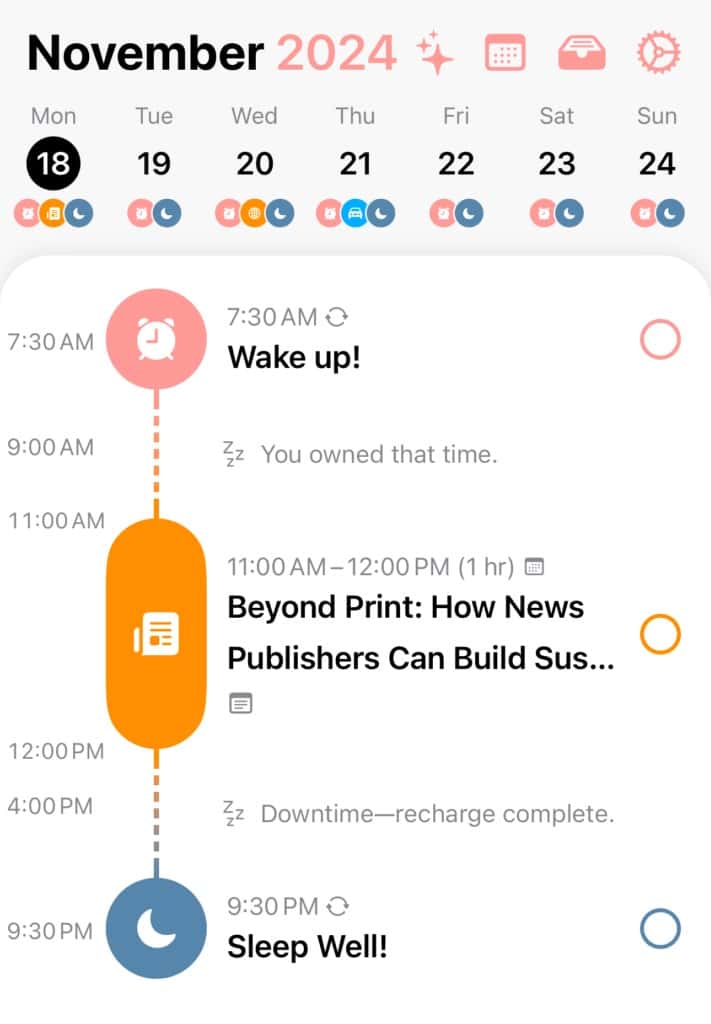This screenshot has width=711, height=1024.
Task: Select Wednesday 20 in the week strip
Action: pyautogui.click(x=255, y=163)
